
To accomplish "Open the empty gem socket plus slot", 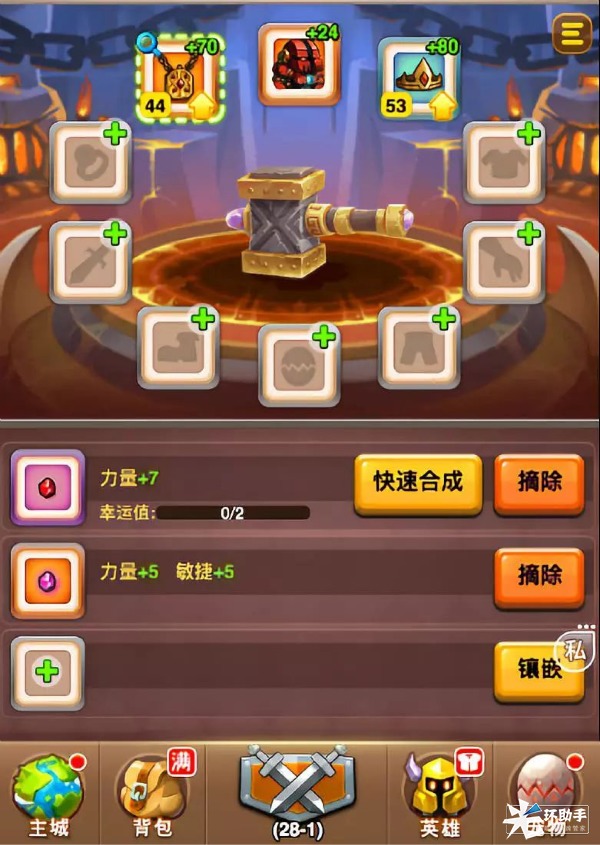I will pos(47,672).
